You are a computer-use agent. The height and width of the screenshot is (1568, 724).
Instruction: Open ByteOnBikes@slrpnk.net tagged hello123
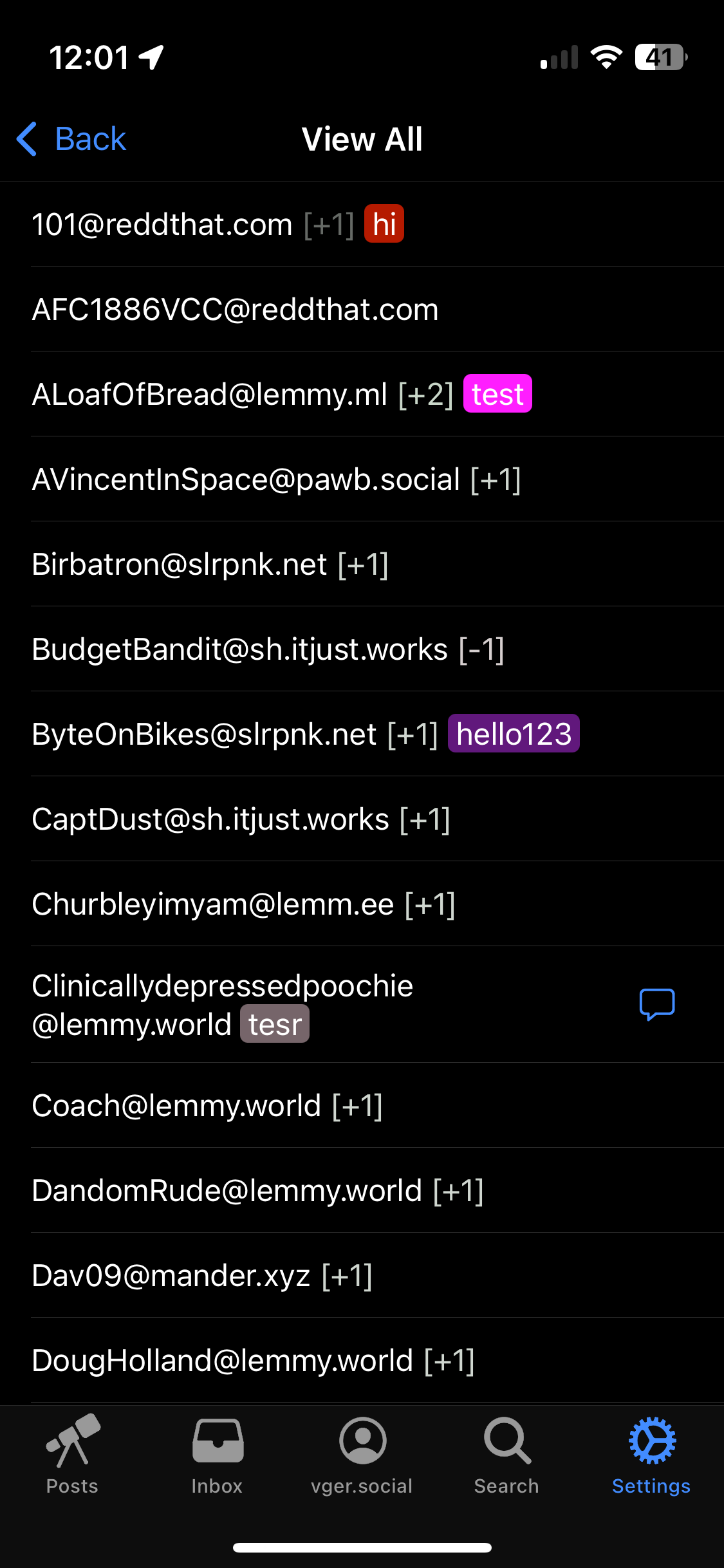pos(362,734)
